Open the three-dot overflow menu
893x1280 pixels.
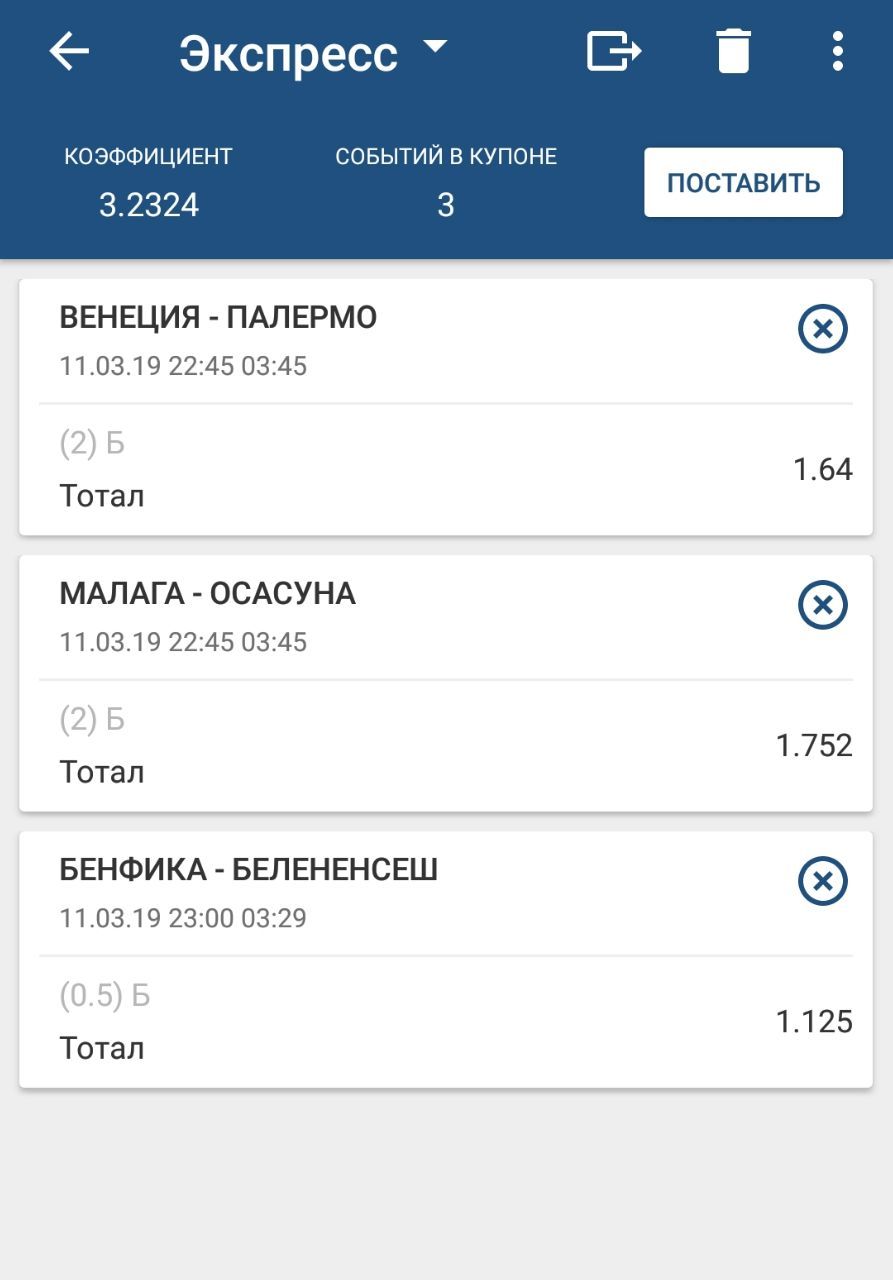coord(838,52)
